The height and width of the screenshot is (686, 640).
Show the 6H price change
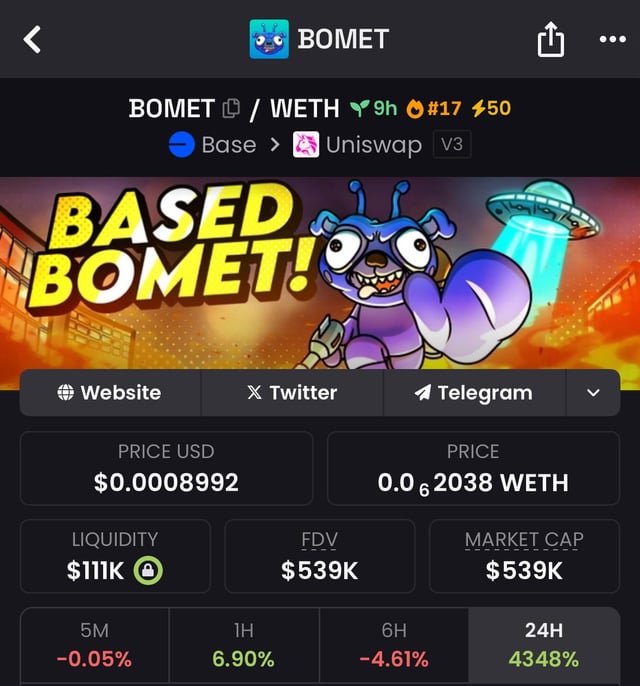pyautogui.click(x=393, y=645)
